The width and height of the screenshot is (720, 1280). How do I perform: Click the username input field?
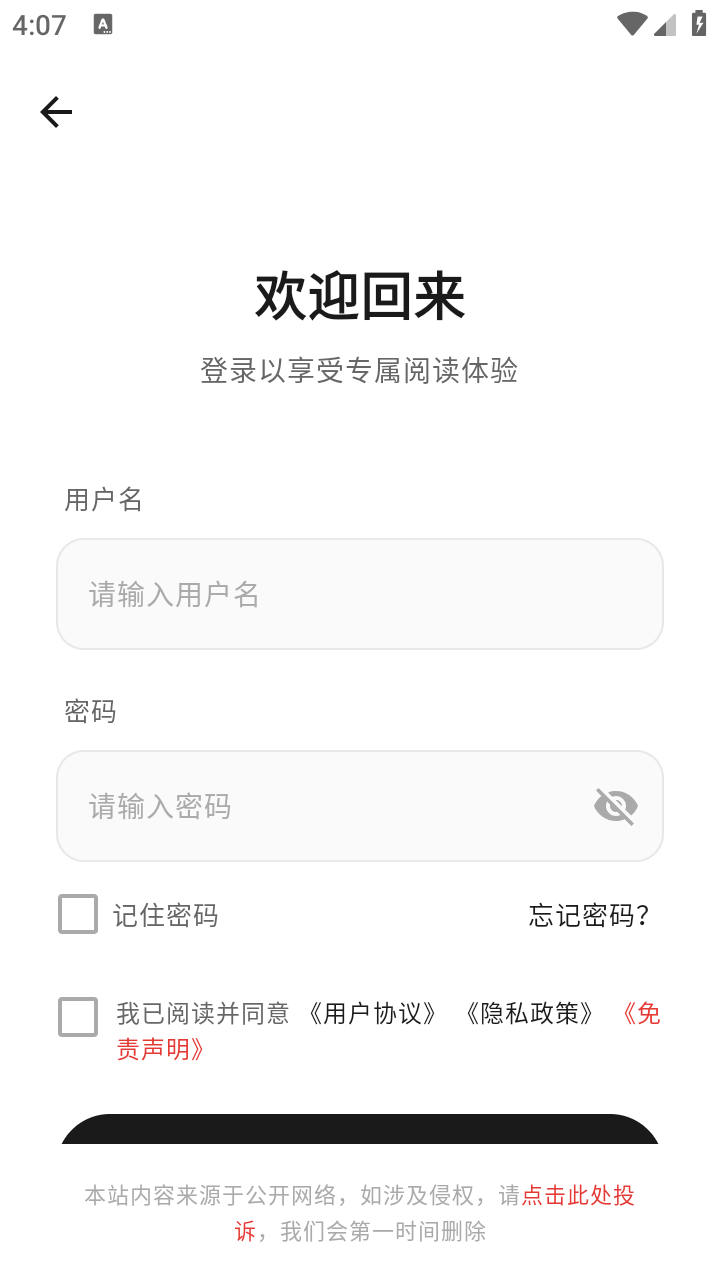(360, 593)
